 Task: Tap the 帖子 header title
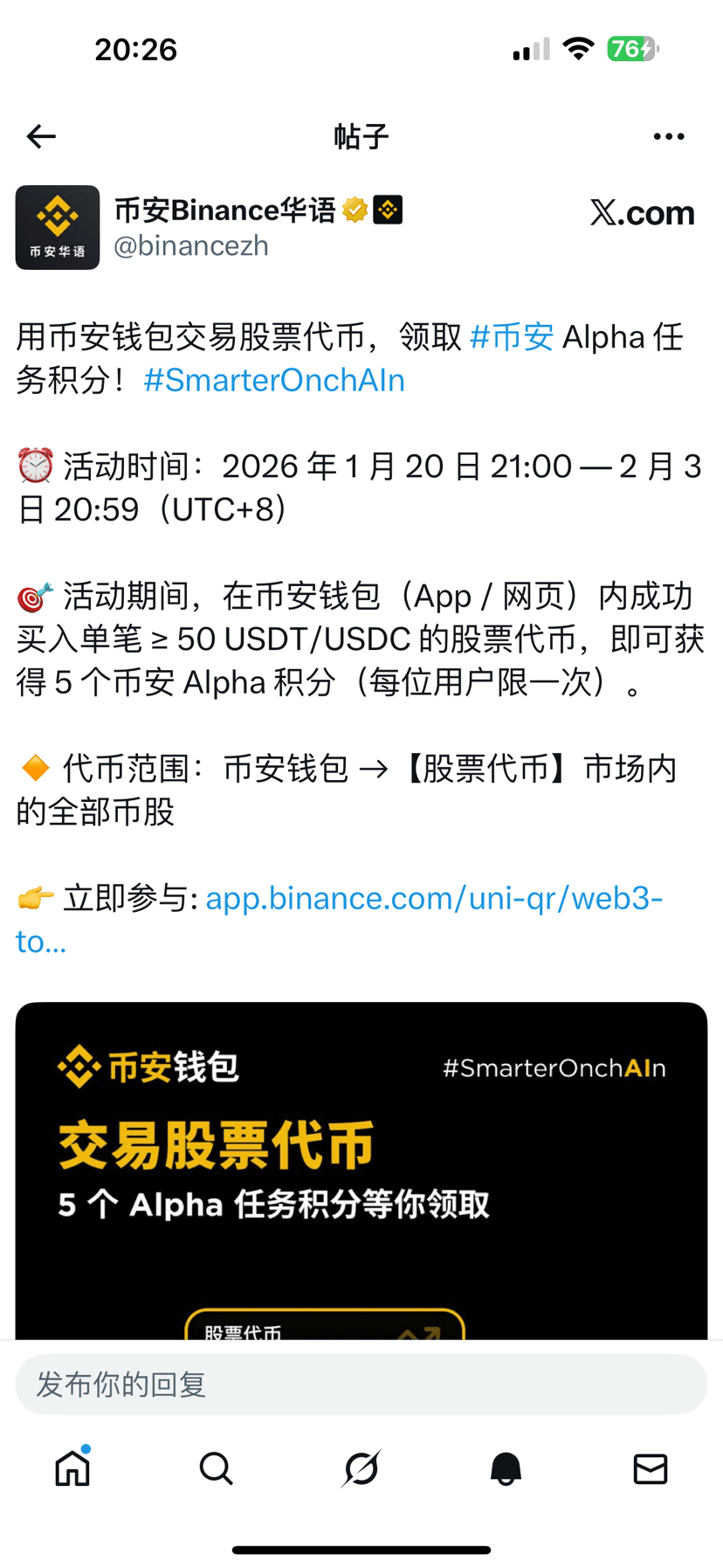pyautogui.click(x=361, y=136)
